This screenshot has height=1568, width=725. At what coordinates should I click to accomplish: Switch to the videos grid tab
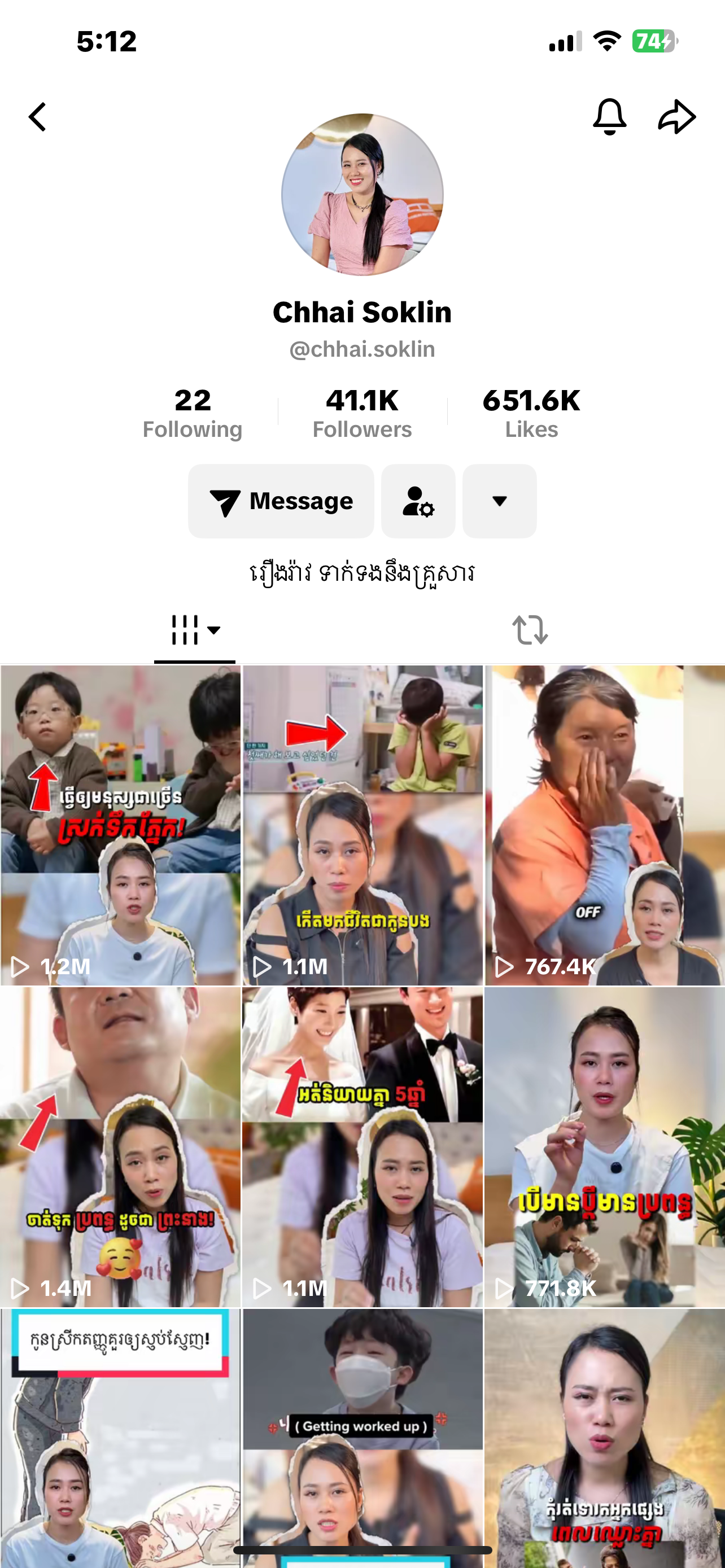coord(195,630)
